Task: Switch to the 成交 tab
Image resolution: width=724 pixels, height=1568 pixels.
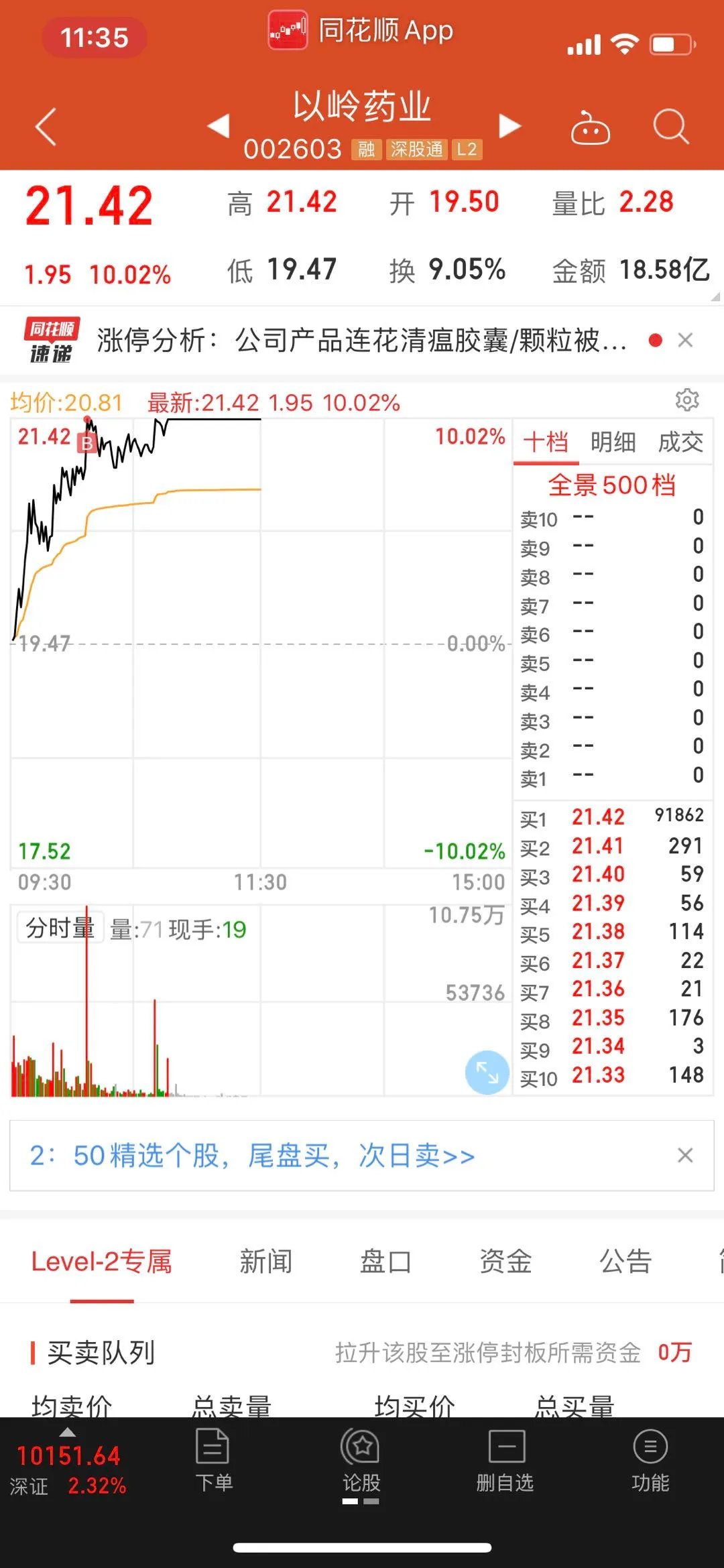Action: (x=680, y=442)
